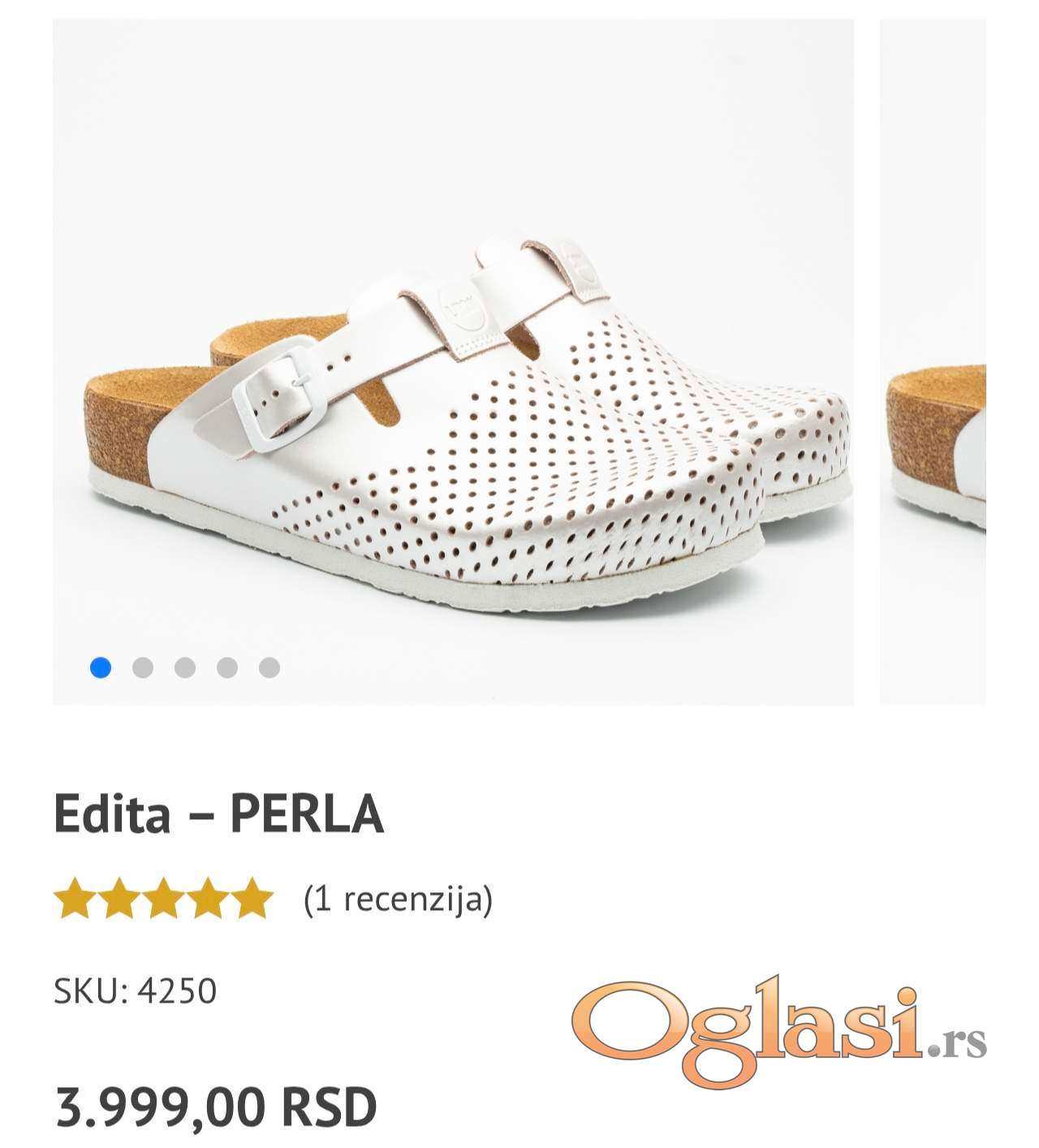Open the (1 recenzija) reviews link
The width and height of the screenshot is (1039, 1148).
(x=398, y=900)
